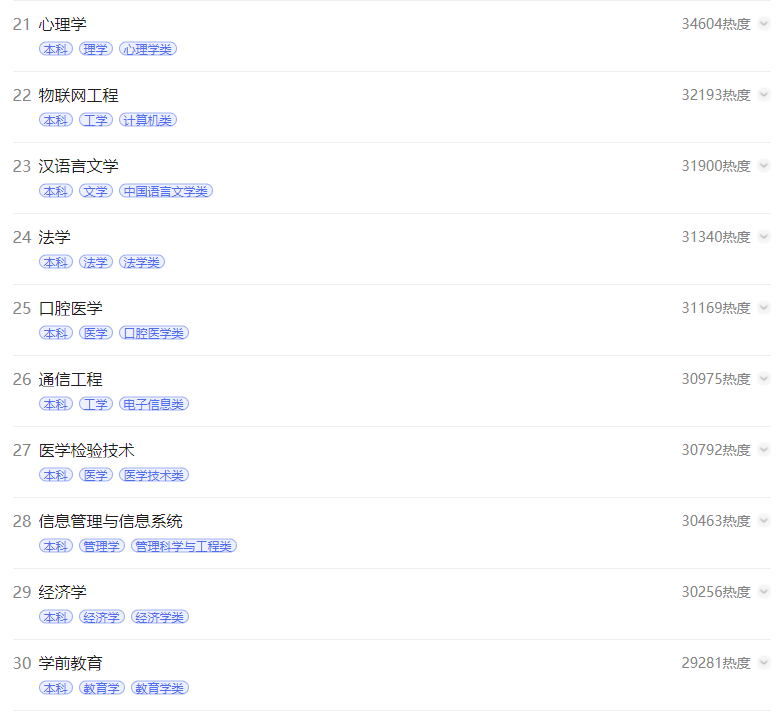Screen dimensions: 783x712
Task: Expand the chevron next to 法学
Action: pos(764,237)
